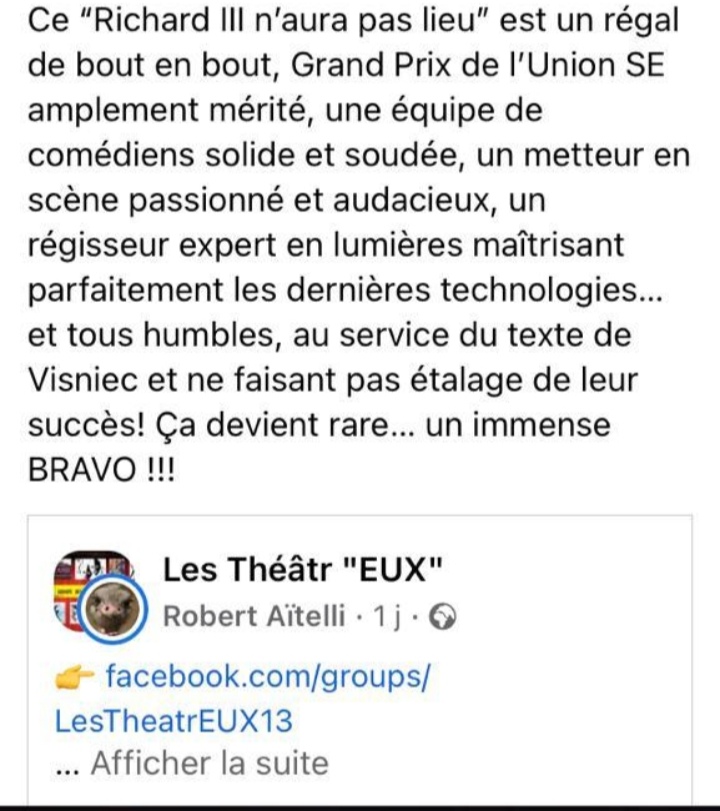Screen dimensions: 720x811
Task: Expand the post with Afficher la suite
Action: [209, 764]
